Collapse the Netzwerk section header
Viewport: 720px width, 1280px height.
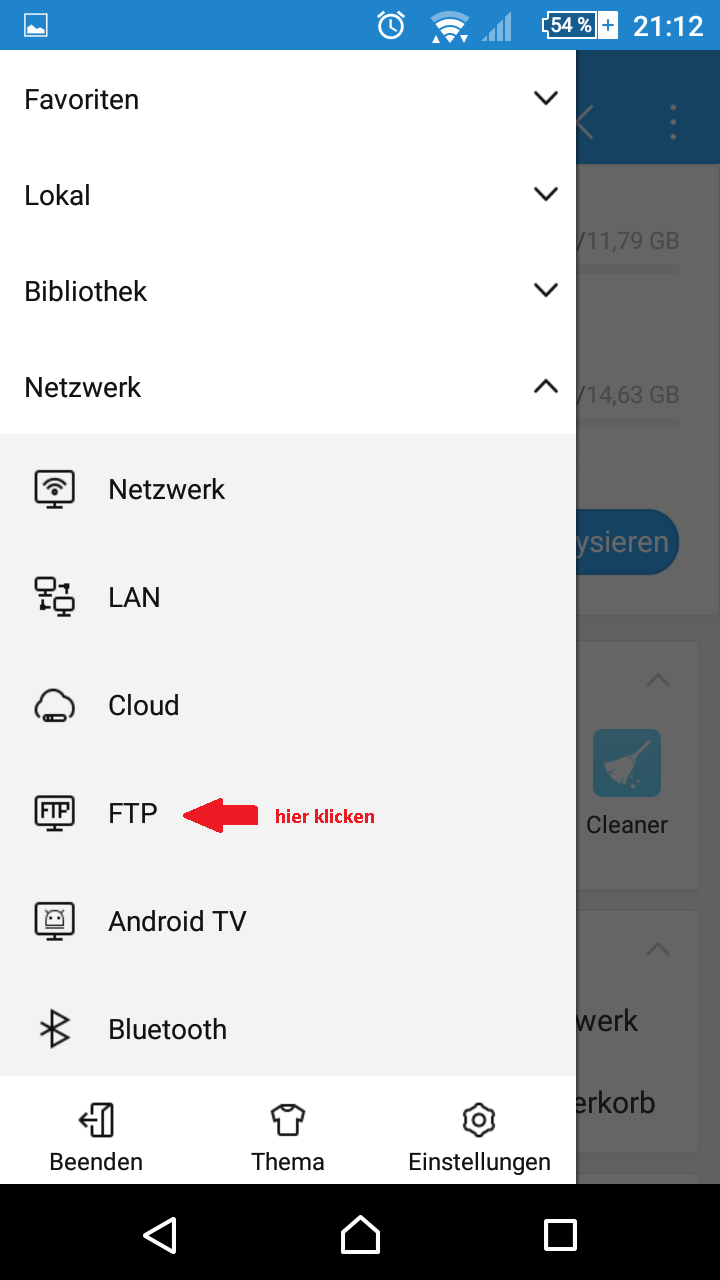288,387
